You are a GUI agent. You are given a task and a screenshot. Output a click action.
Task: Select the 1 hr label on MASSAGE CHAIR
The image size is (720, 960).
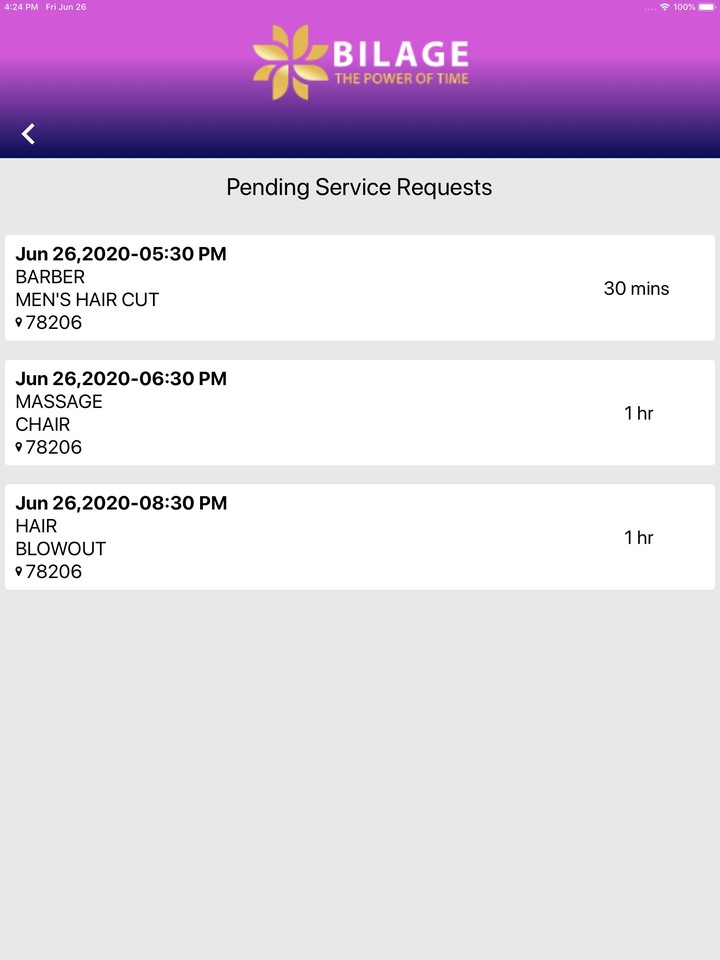[x=637, y=412]
